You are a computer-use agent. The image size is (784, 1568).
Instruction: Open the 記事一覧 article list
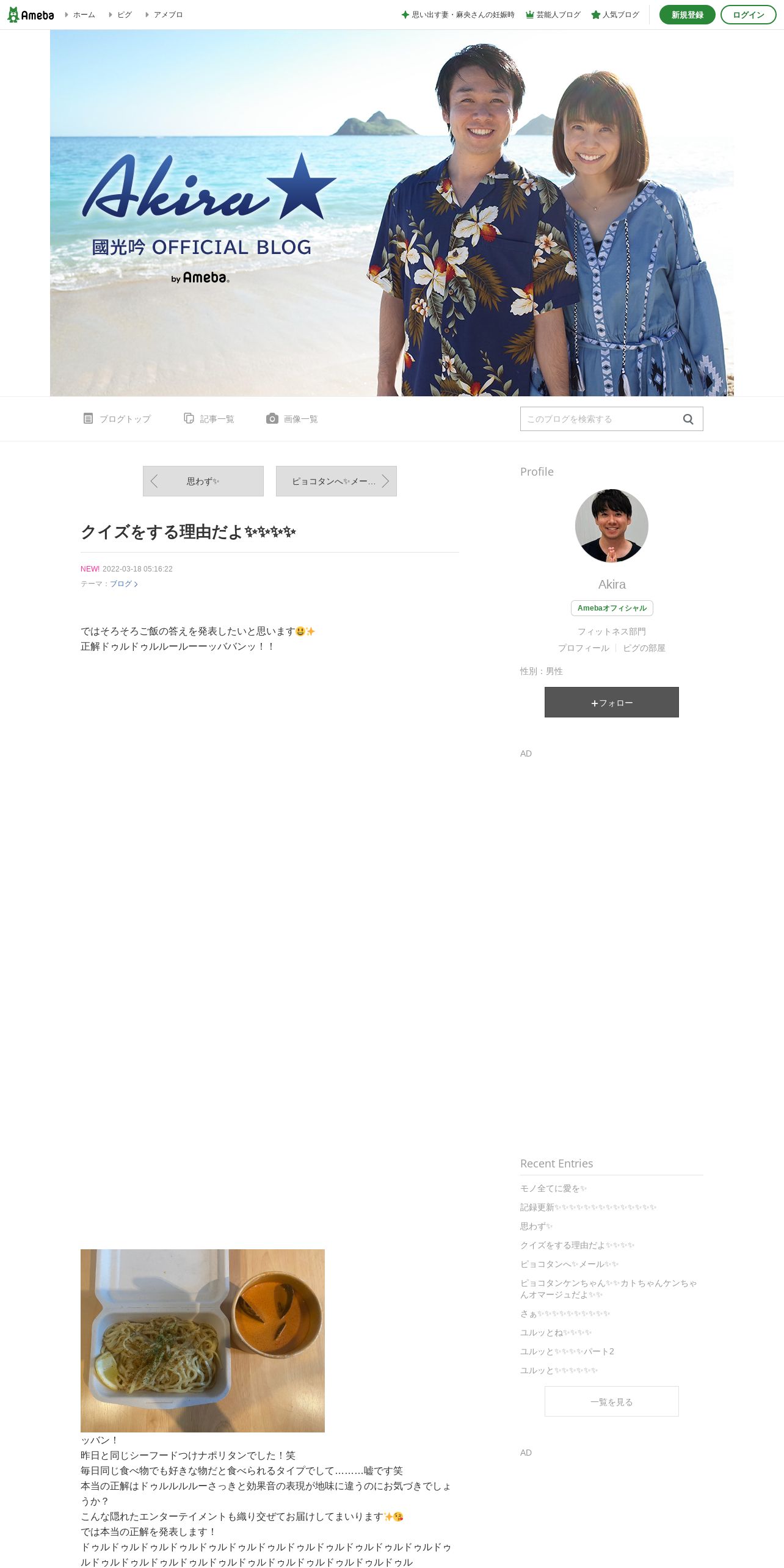coord(209,419)
